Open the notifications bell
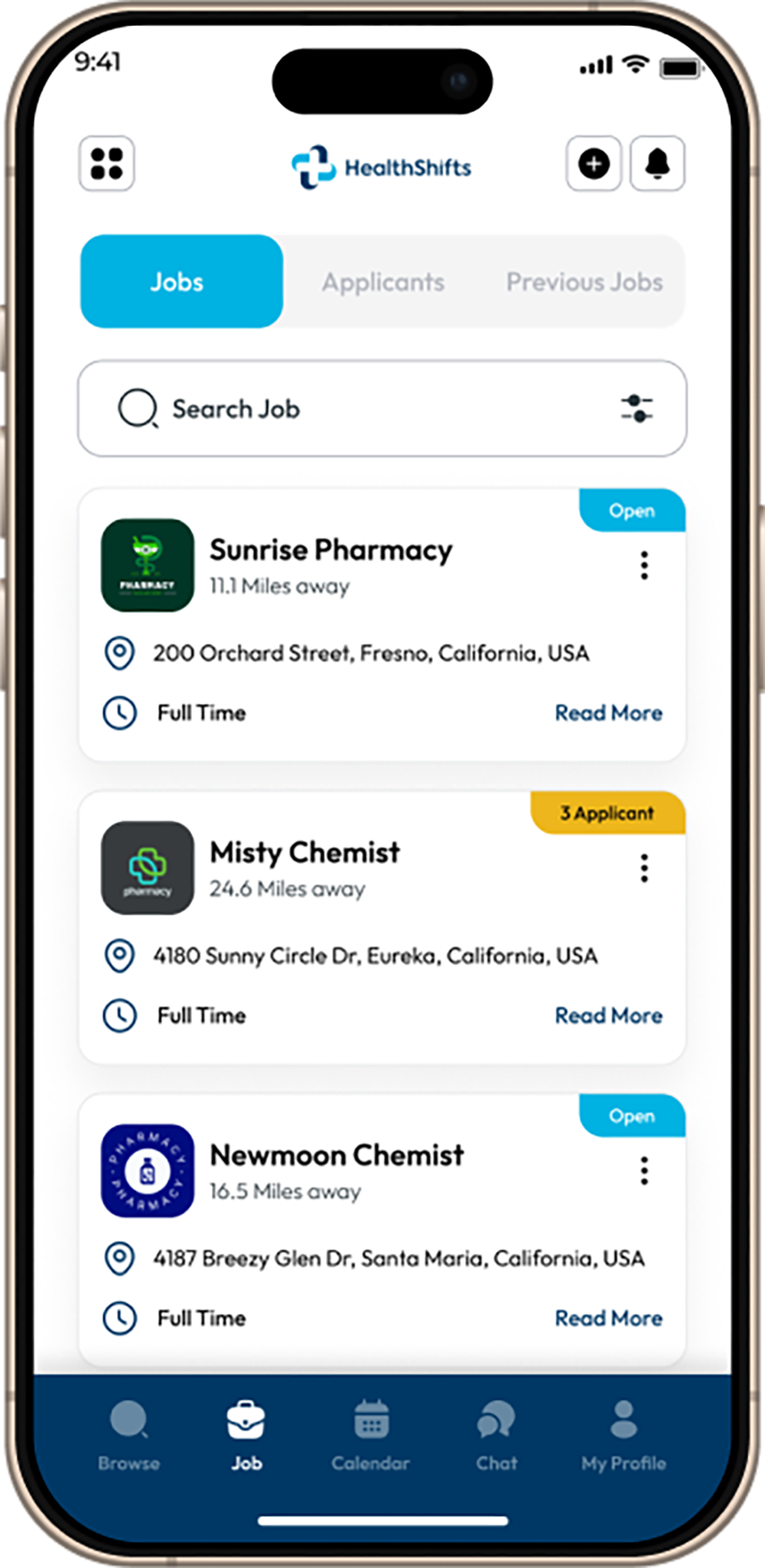The height and width of the screenshot is (1568, 765). point(657,164)
